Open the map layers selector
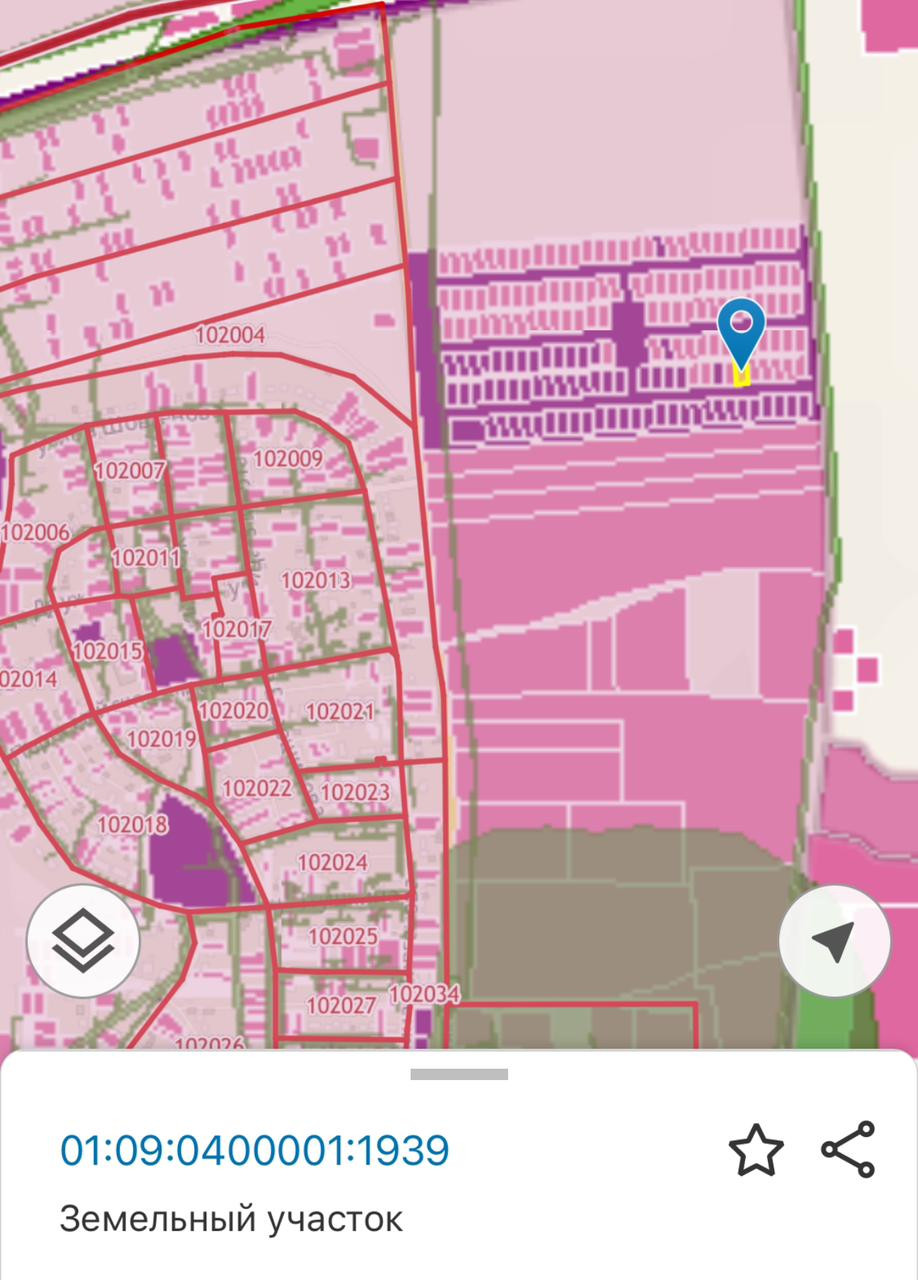This screenshot has height=1280, width=918. (83, 940)
